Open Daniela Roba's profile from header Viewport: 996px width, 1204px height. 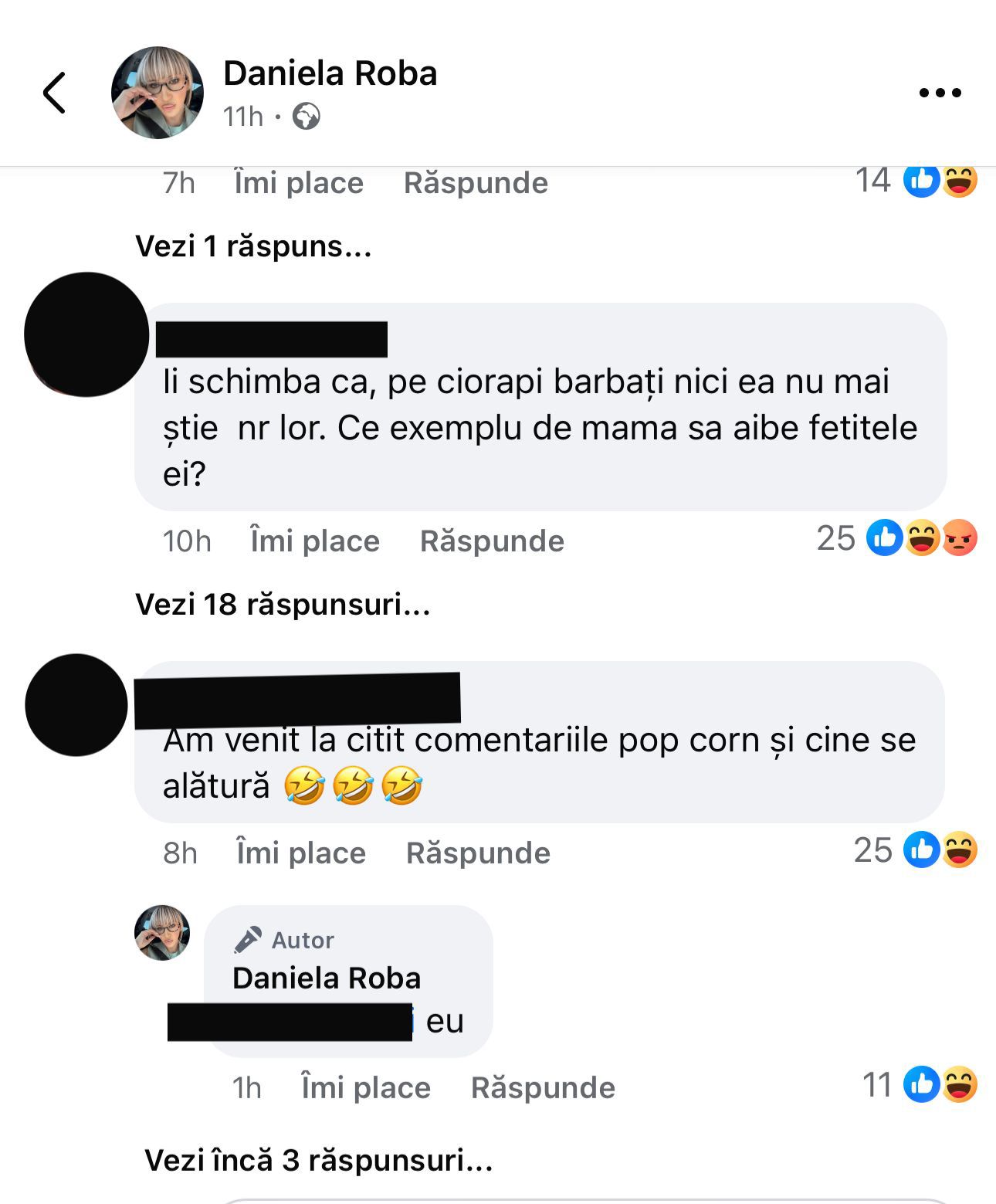(330, 74)
